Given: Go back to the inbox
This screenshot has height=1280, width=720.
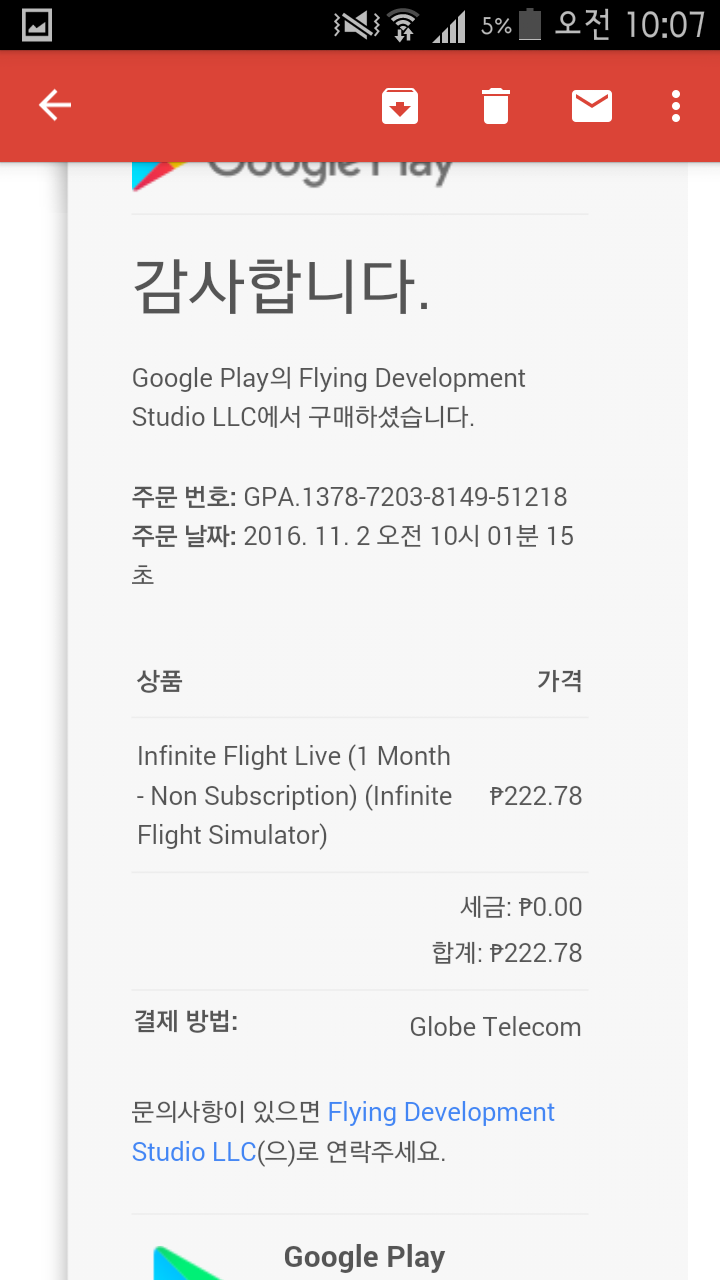Looking at the screenshot, I should pyautogui.click(x=55, y=105).
